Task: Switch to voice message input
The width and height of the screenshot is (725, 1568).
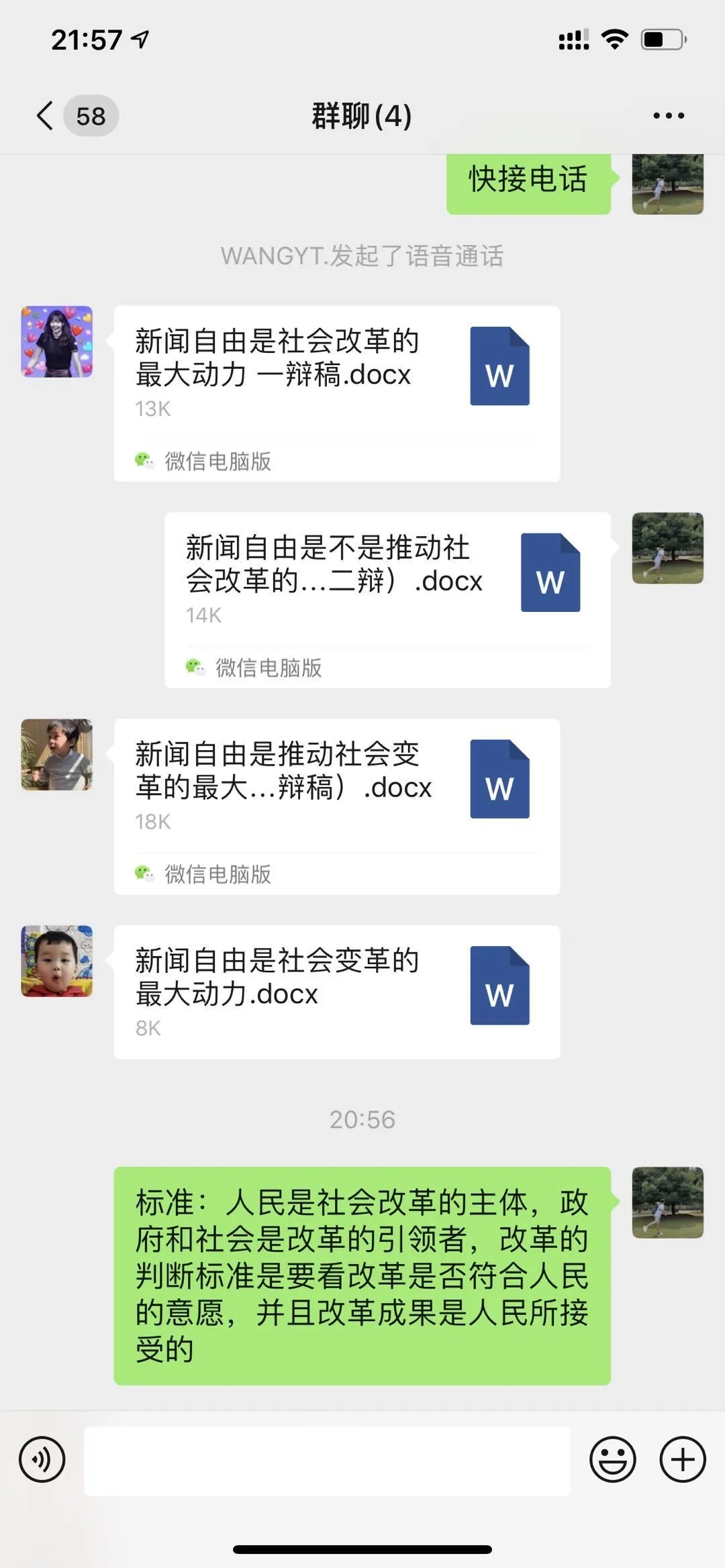Action: (x=42, y=1459)
